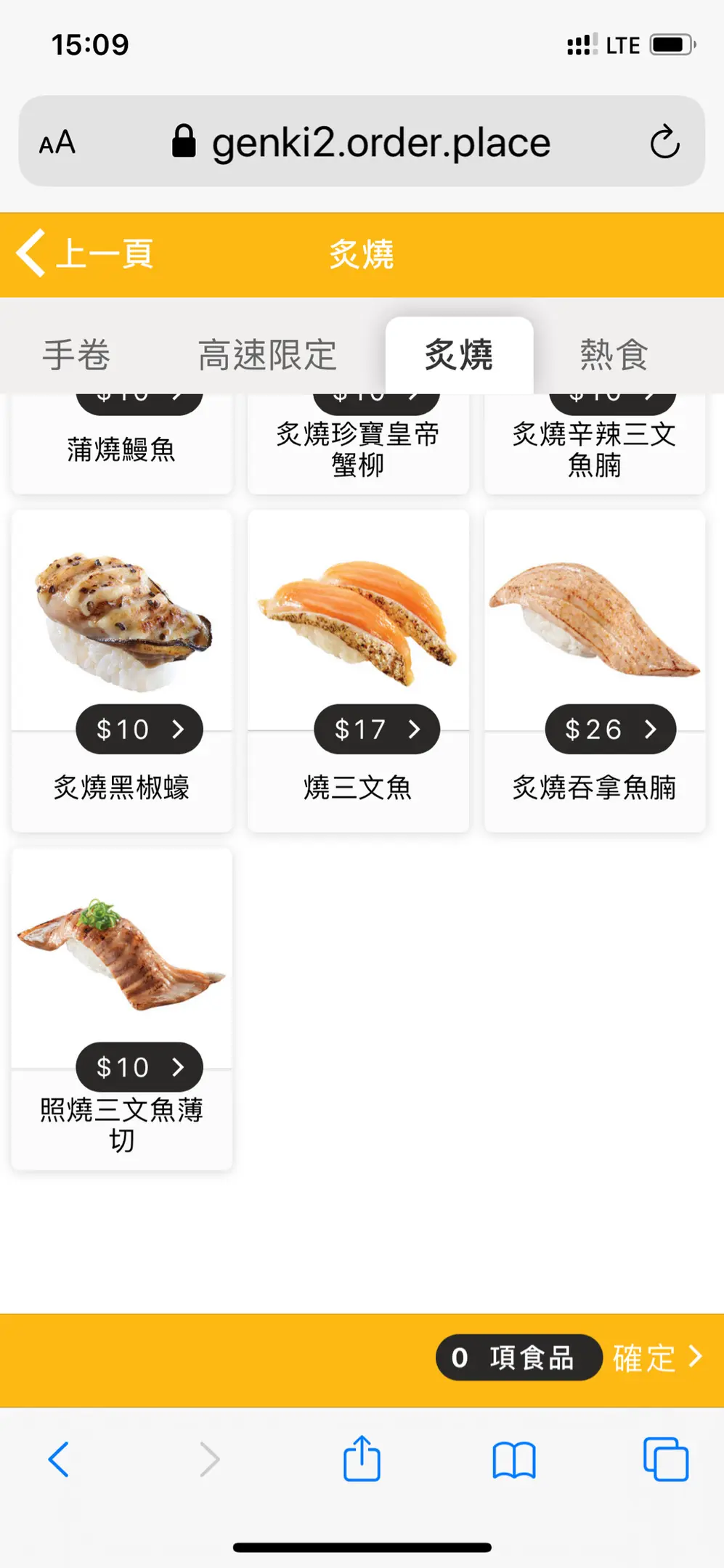This screenshot has height=1568, width=724.
Task: Open the 燒三文魚 item
Action: [358, 670]
